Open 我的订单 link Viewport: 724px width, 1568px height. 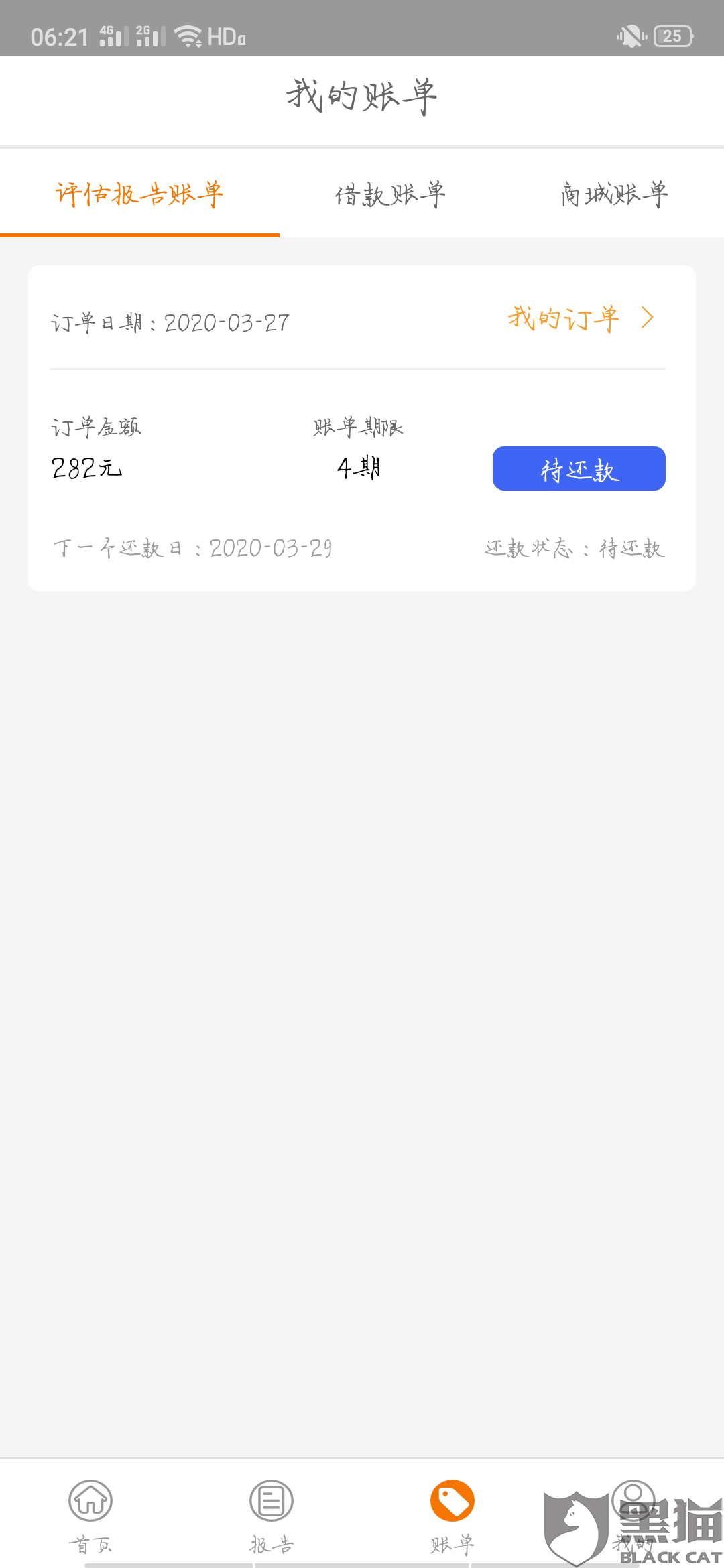point(580,318)
